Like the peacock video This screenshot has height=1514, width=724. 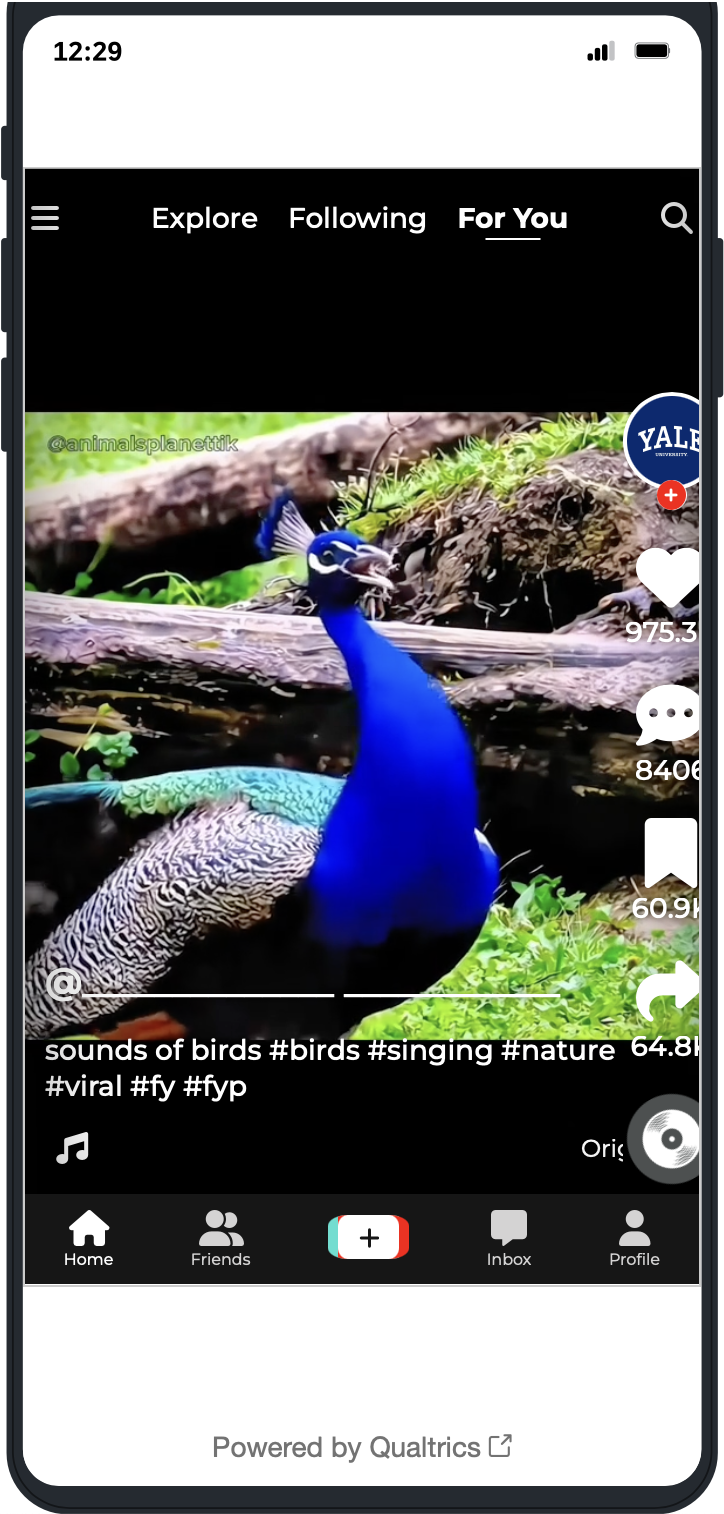pos(667,577)
